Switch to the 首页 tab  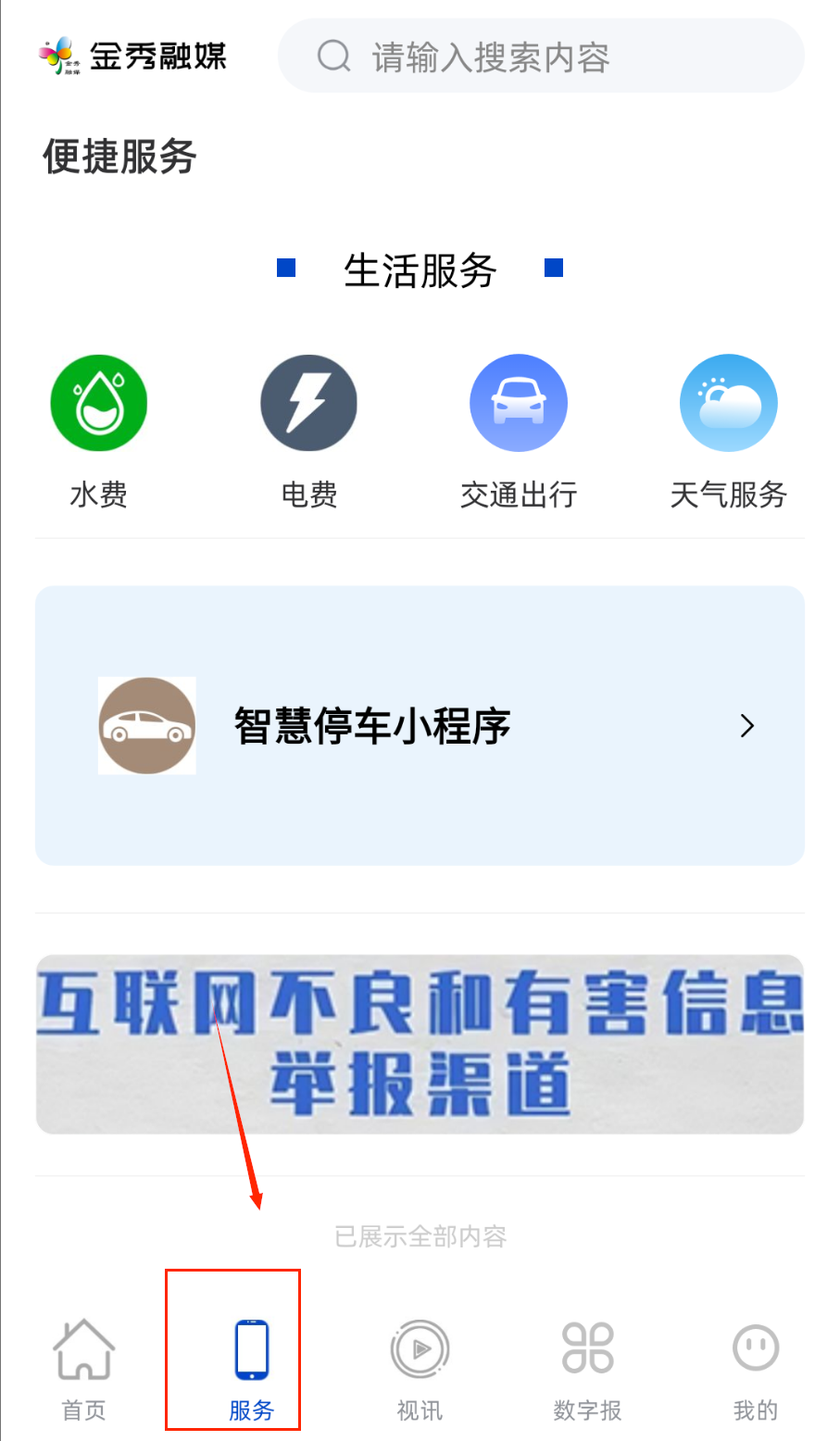[x=83, y=1367]
